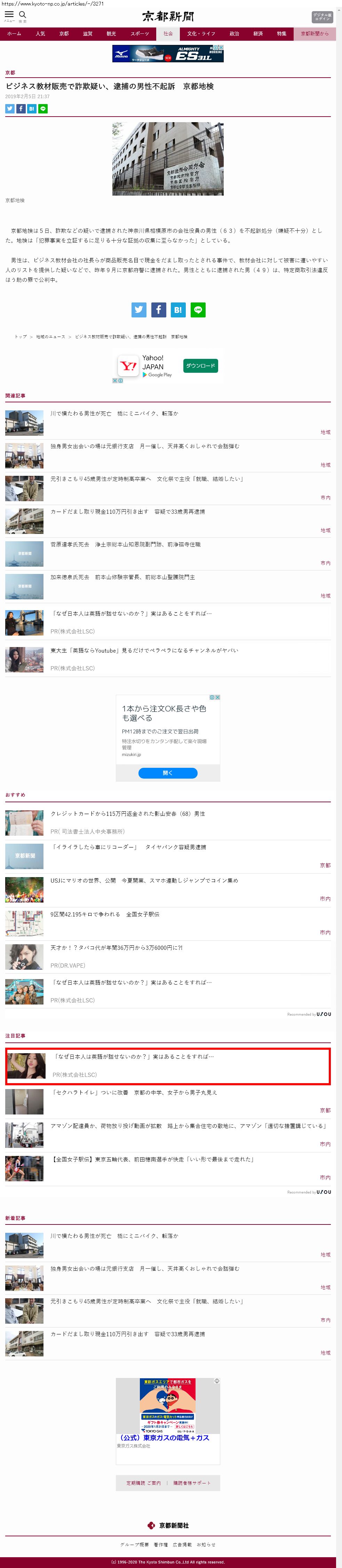Tap the 開く button on the mizukiri ad
This screenshot has width=342, height=1568.
pyautogui.click(x=167, y=773)
